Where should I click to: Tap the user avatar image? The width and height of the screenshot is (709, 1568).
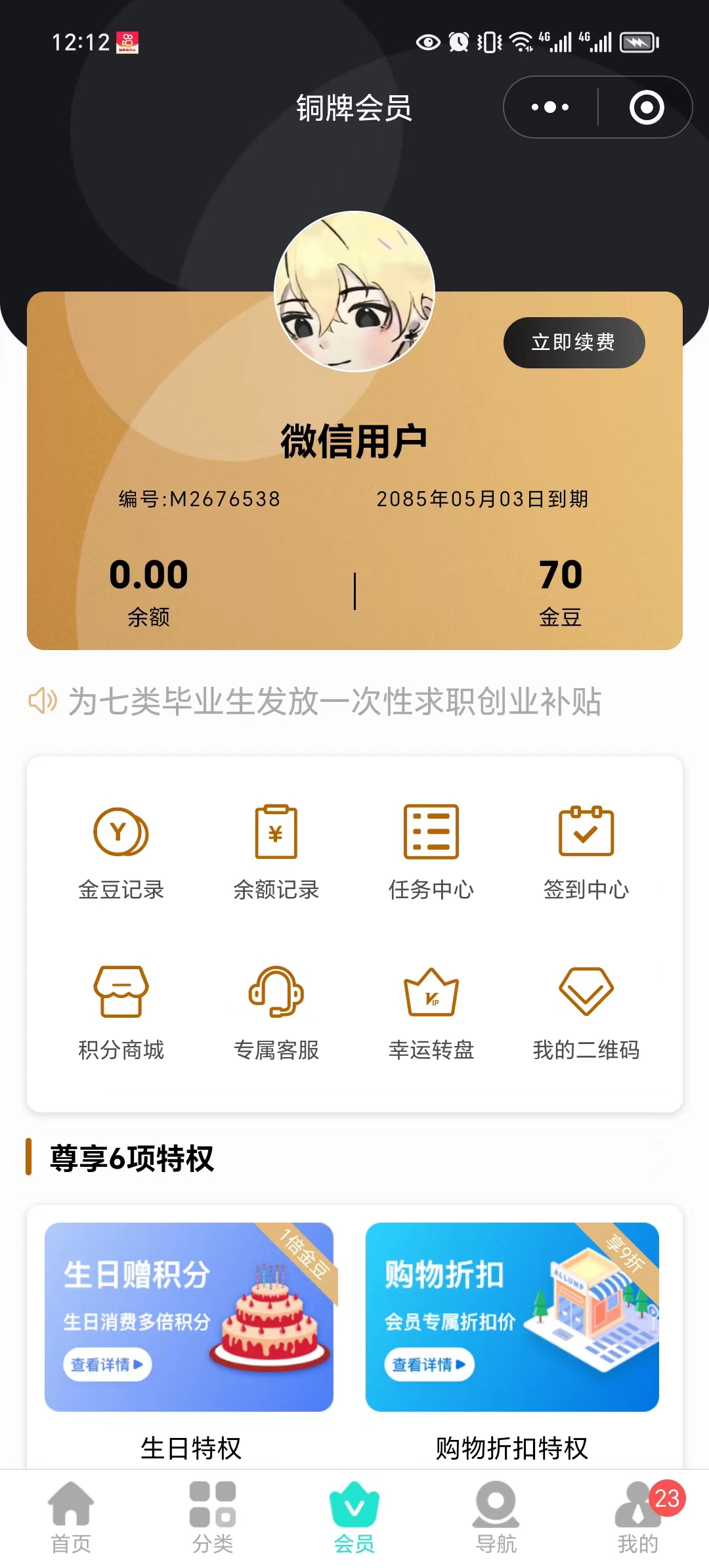pos(354,291)
